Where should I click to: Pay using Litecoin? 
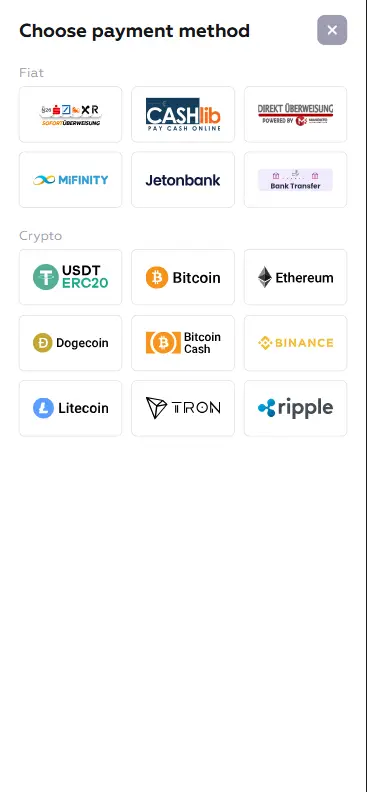(70, 408)
